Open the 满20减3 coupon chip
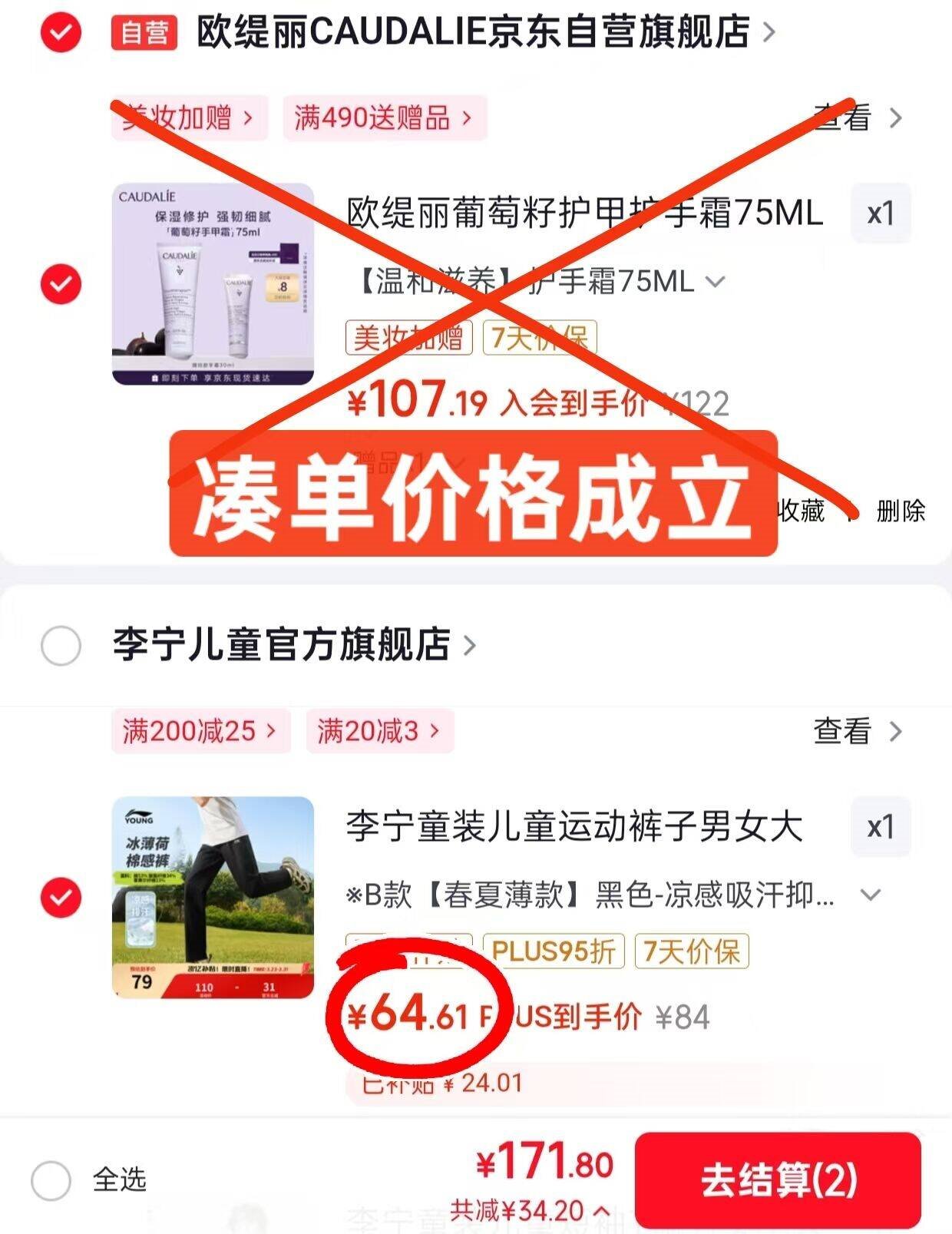 point(379,731)
